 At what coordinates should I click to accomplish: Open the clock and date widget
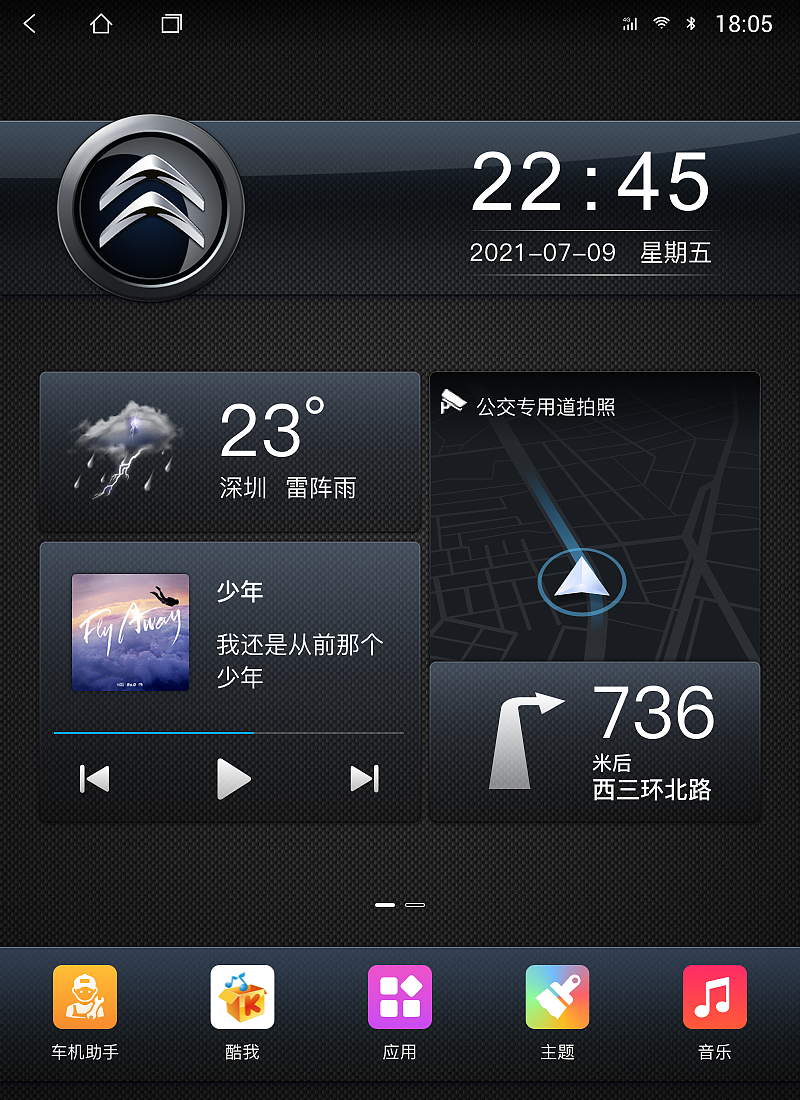pyautogui.click(x=590, y=208)
